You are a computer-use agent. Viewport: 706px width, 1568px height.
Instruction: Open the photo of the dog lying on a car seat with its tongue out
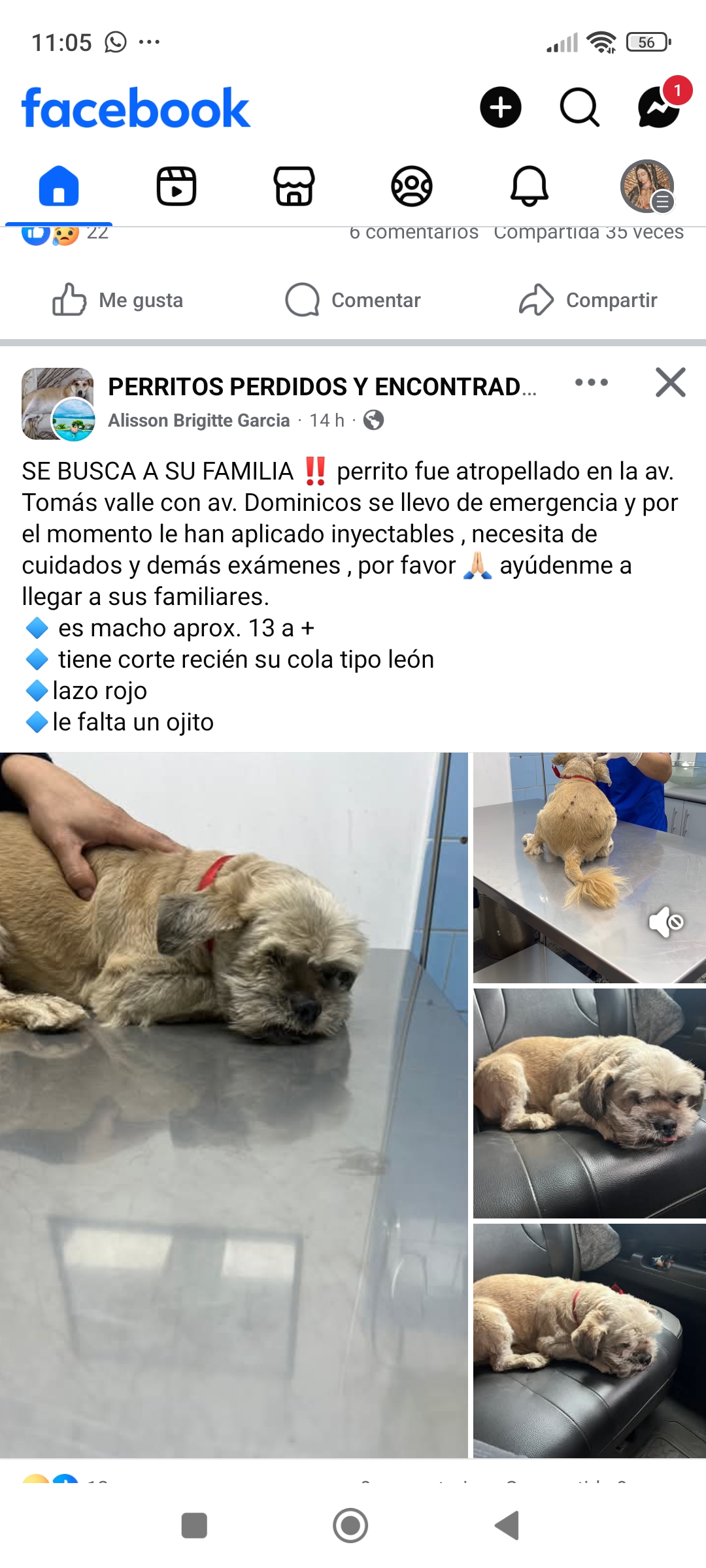click(589, 1103)
